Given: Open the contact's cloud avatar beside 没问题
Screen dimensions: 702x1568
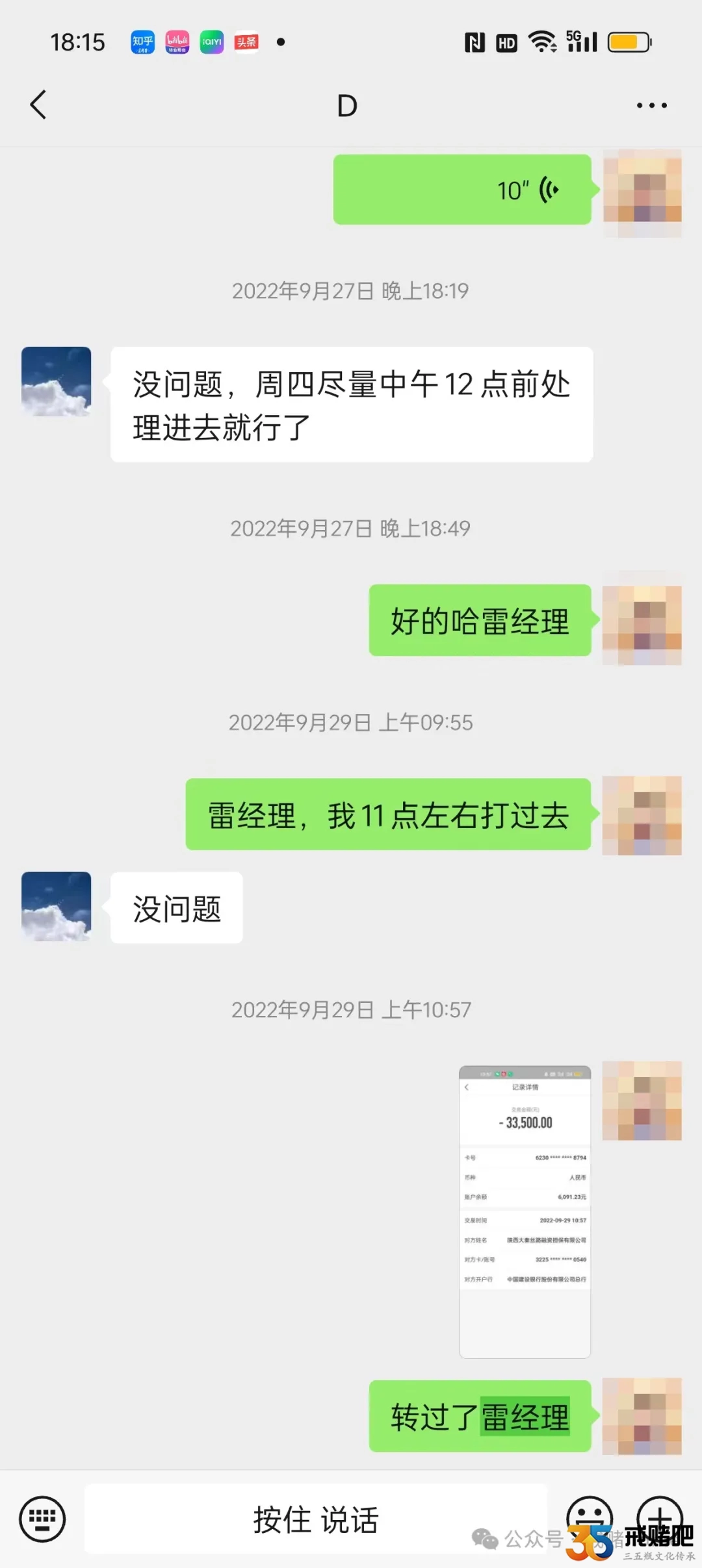Looking at the screenshot, I should point(56,906).
